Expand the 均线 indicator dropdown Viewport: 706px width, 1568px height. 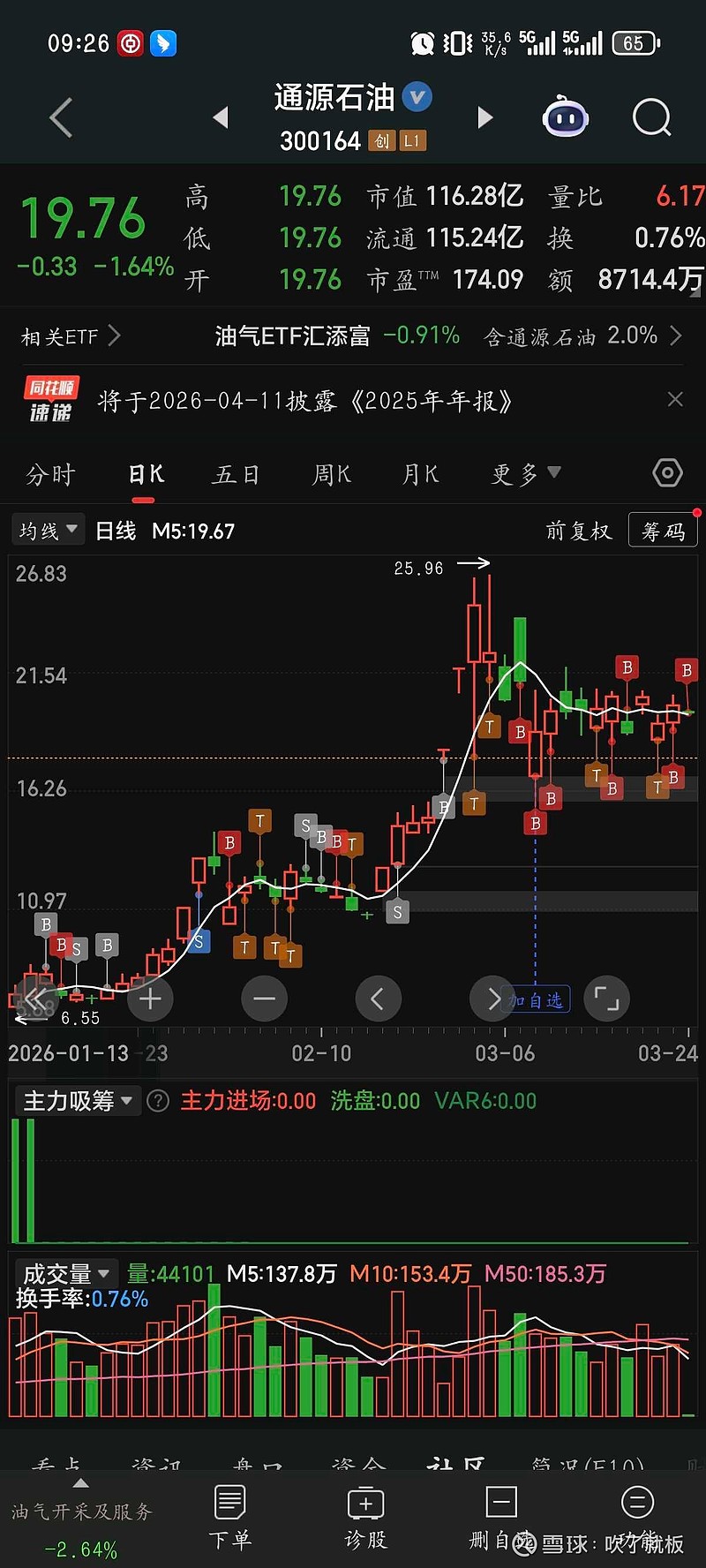pyautogui.click(x=49, y=531)
